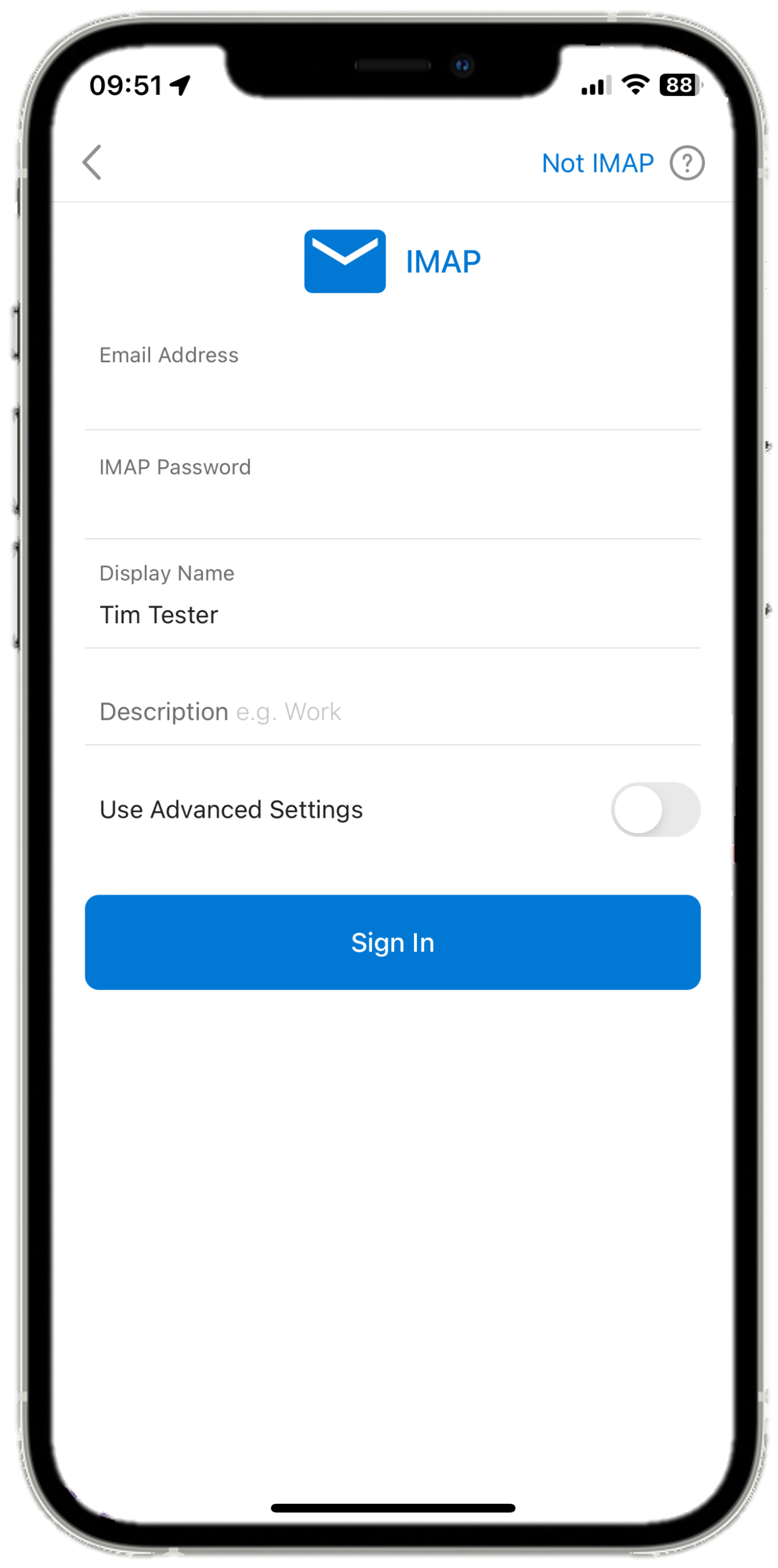Enable Use Advanced Settings switch
This screenshot has width=778, height=1568.
[655, 810]
